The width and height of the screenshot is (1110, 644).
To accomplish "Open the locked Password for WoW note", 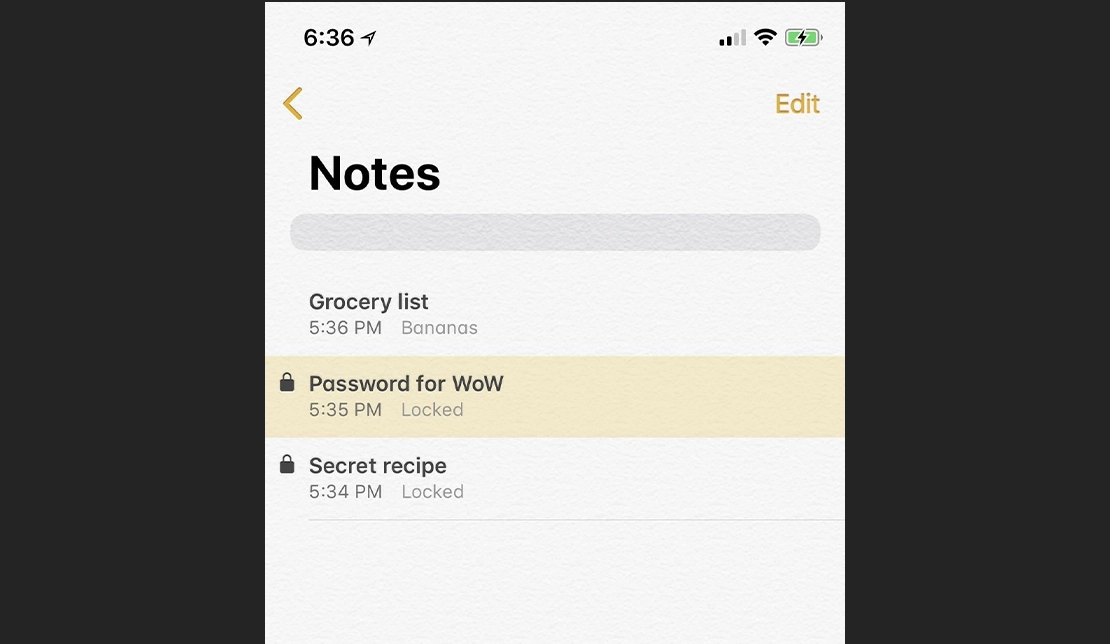I will coord(555,396).
